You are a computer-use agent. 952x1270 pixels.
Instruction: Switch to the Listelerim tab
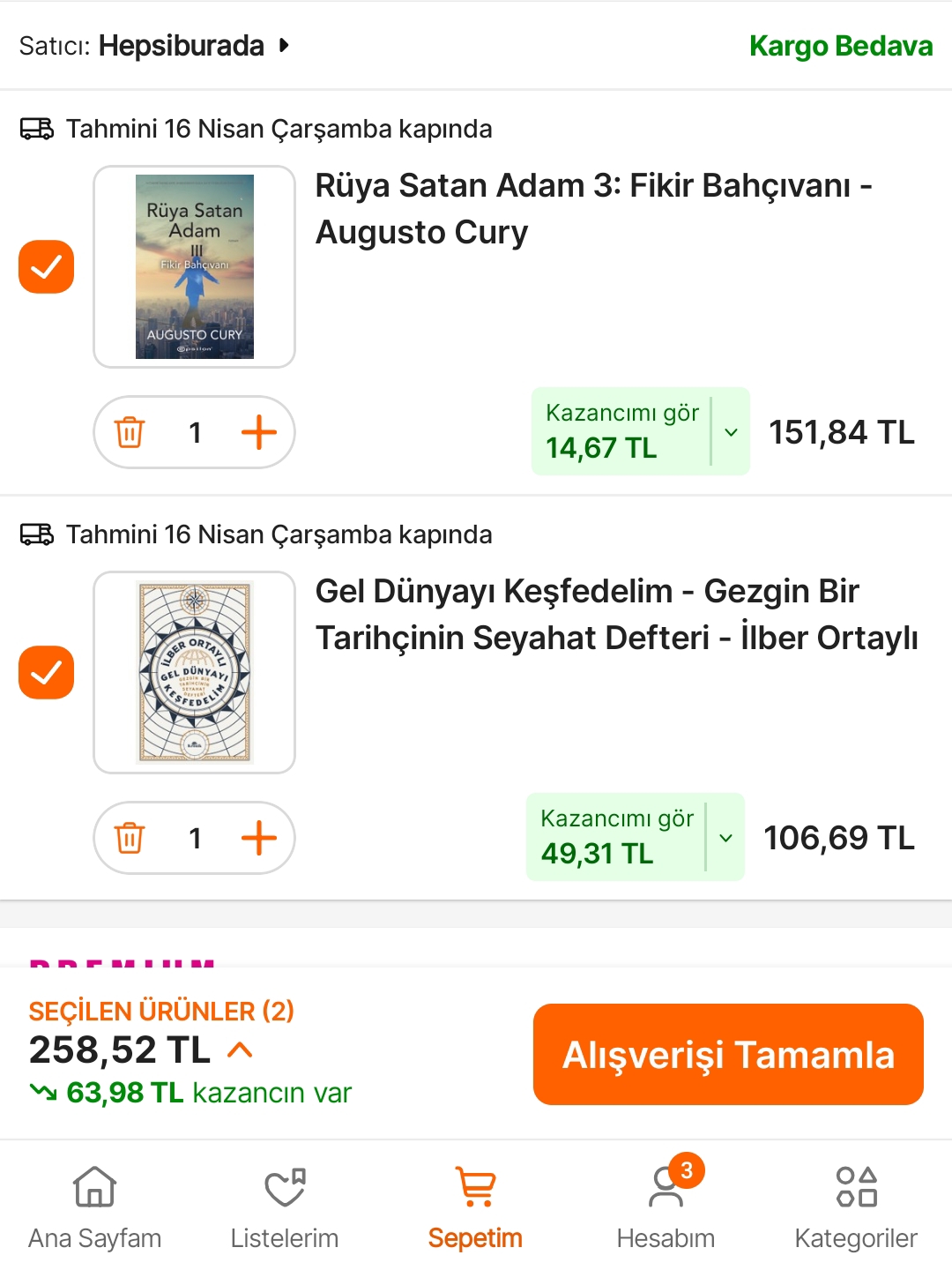click(285, 1206)
